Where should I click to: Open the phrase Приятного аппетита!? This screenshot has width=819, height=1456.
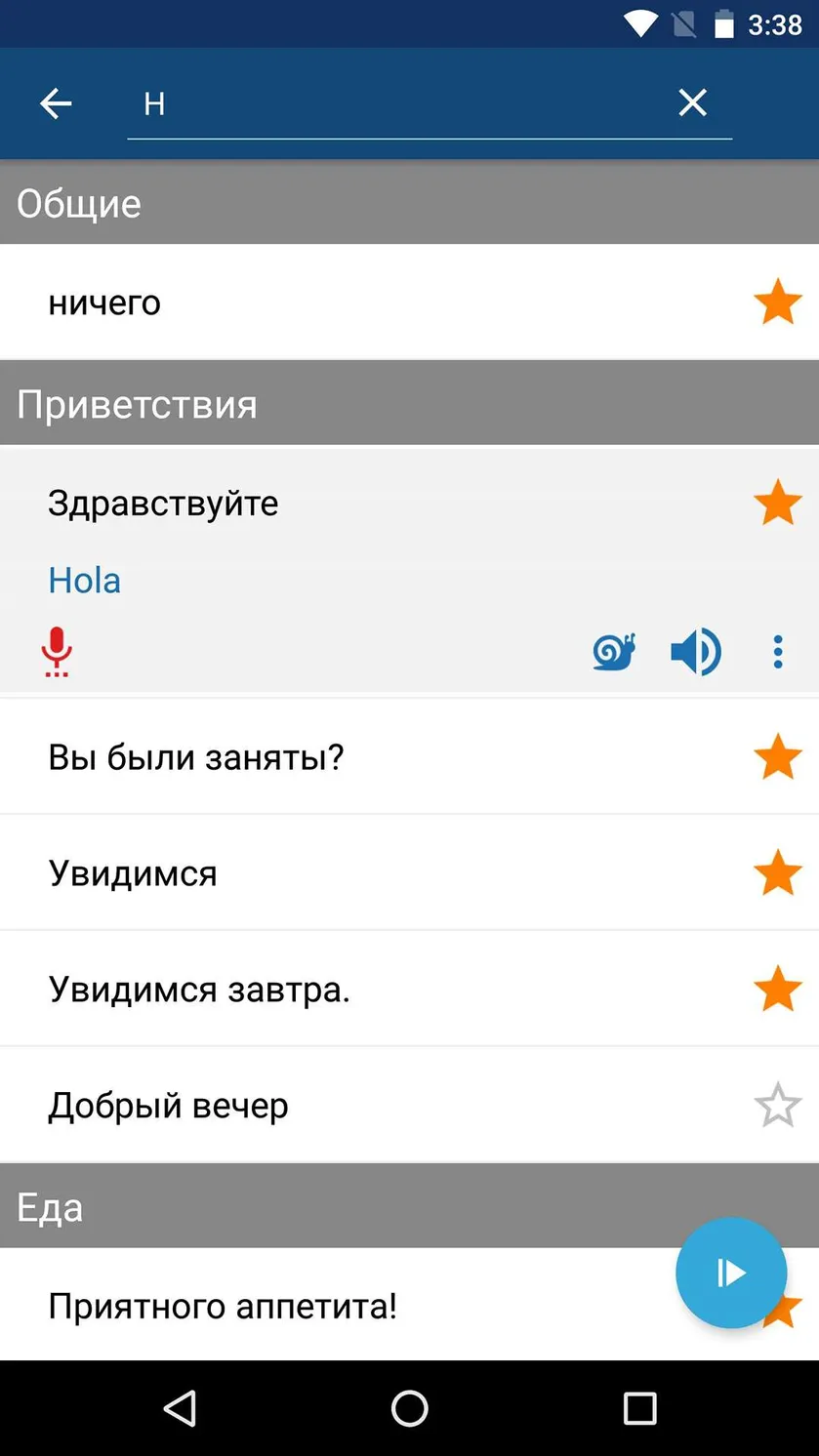click(x=332, y=1305)
